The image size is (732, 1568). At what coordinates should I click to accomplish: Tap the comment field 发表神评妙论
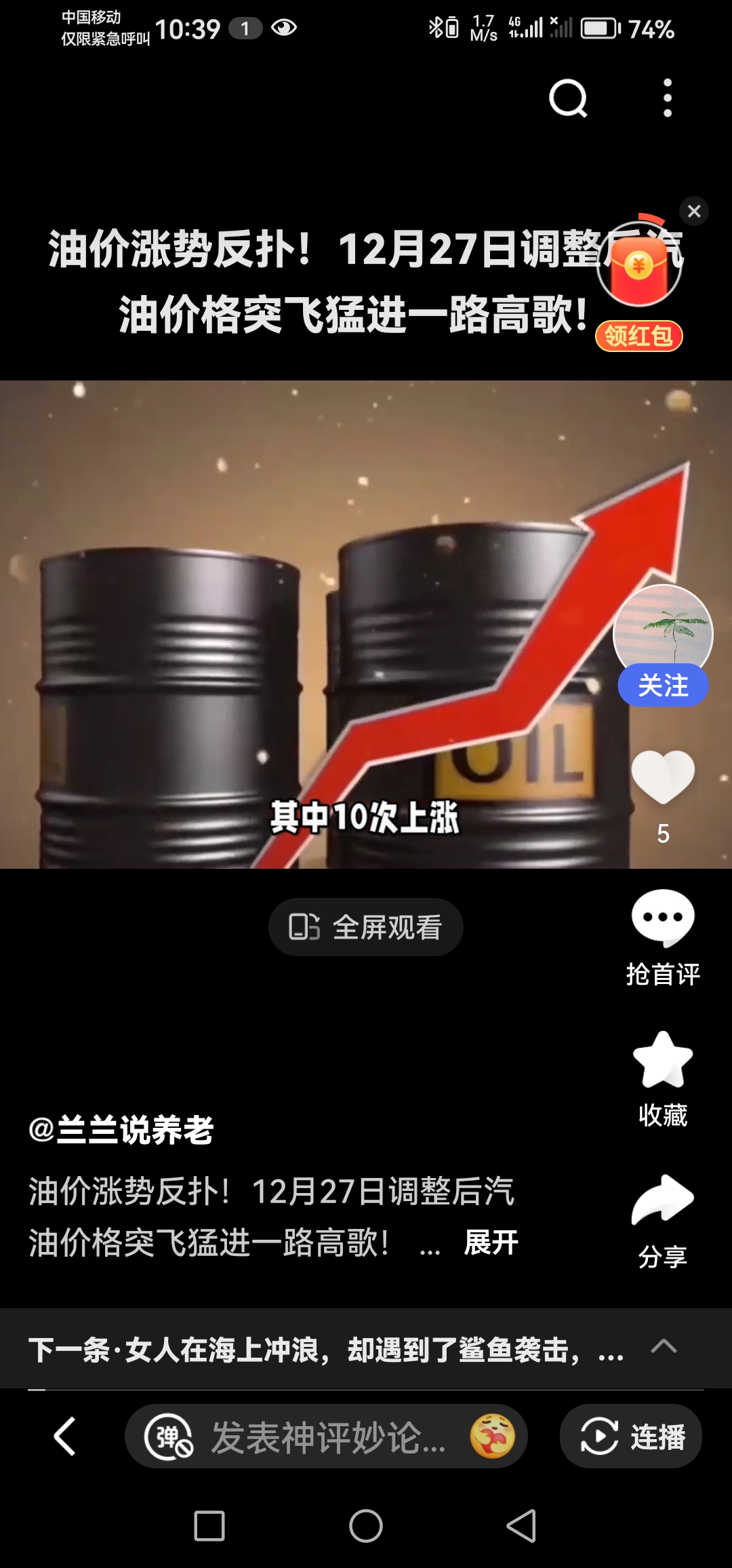(329, 1436)
